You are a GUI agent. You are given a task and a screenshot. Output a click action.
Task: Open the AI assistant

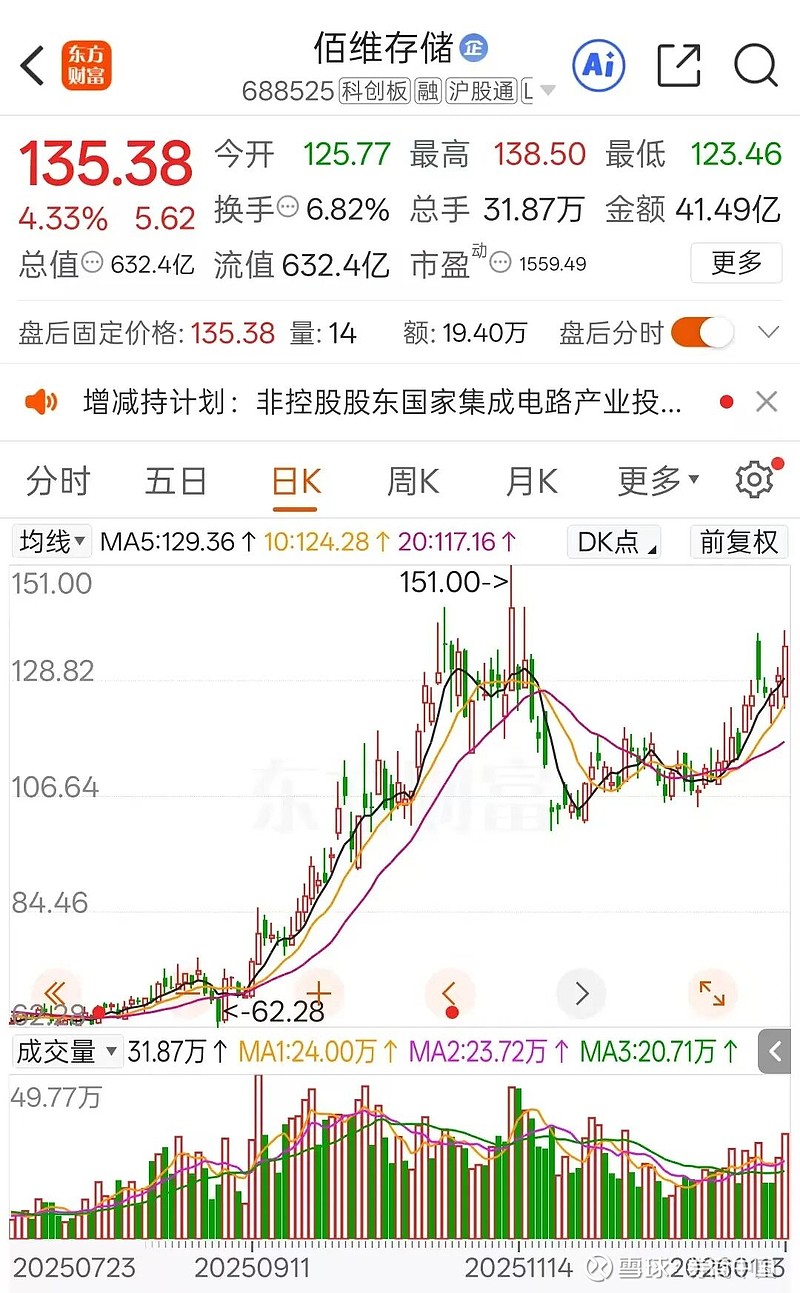pos(598,64)
